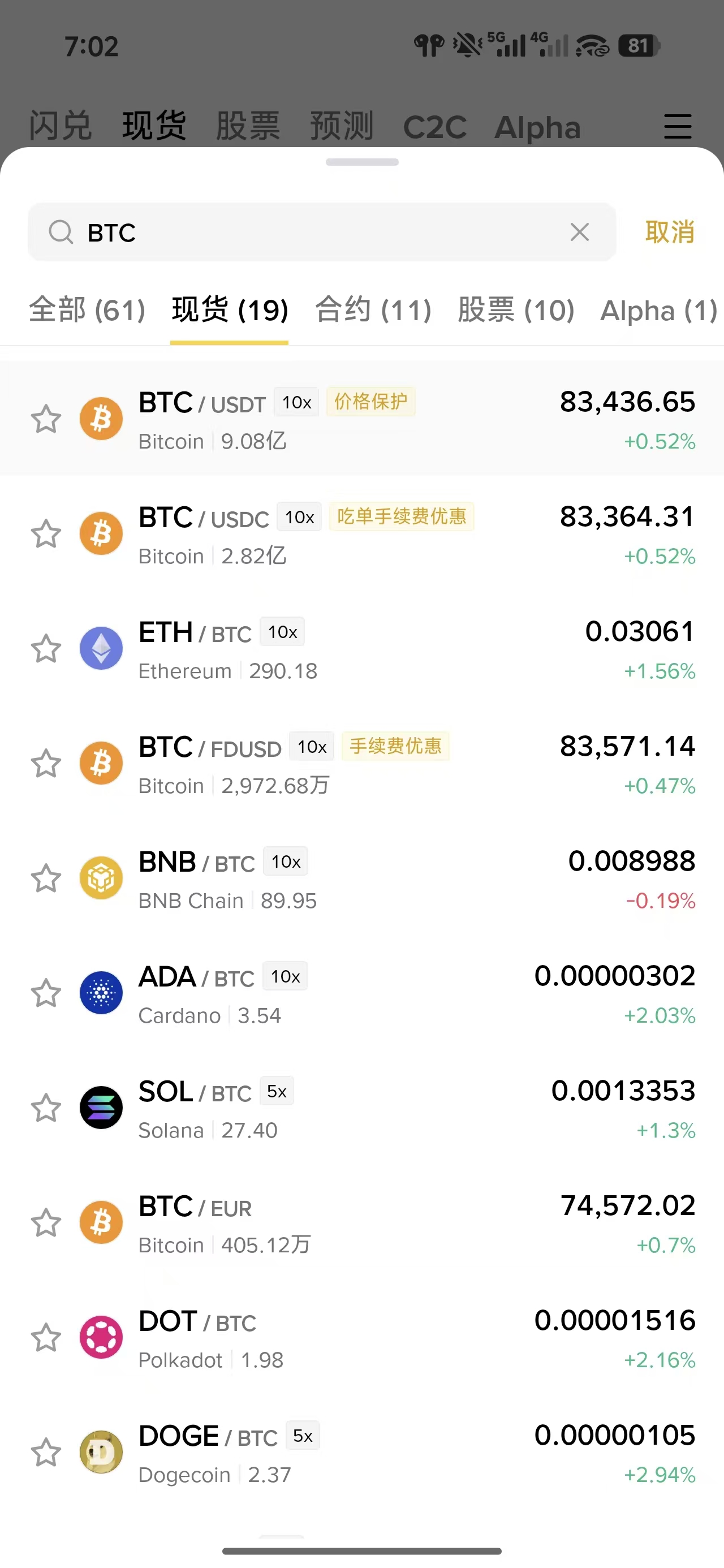This screenshot has height=1568, width=724.
Task: Open the DOT / BTC pair
Action: pos(361,1337)
